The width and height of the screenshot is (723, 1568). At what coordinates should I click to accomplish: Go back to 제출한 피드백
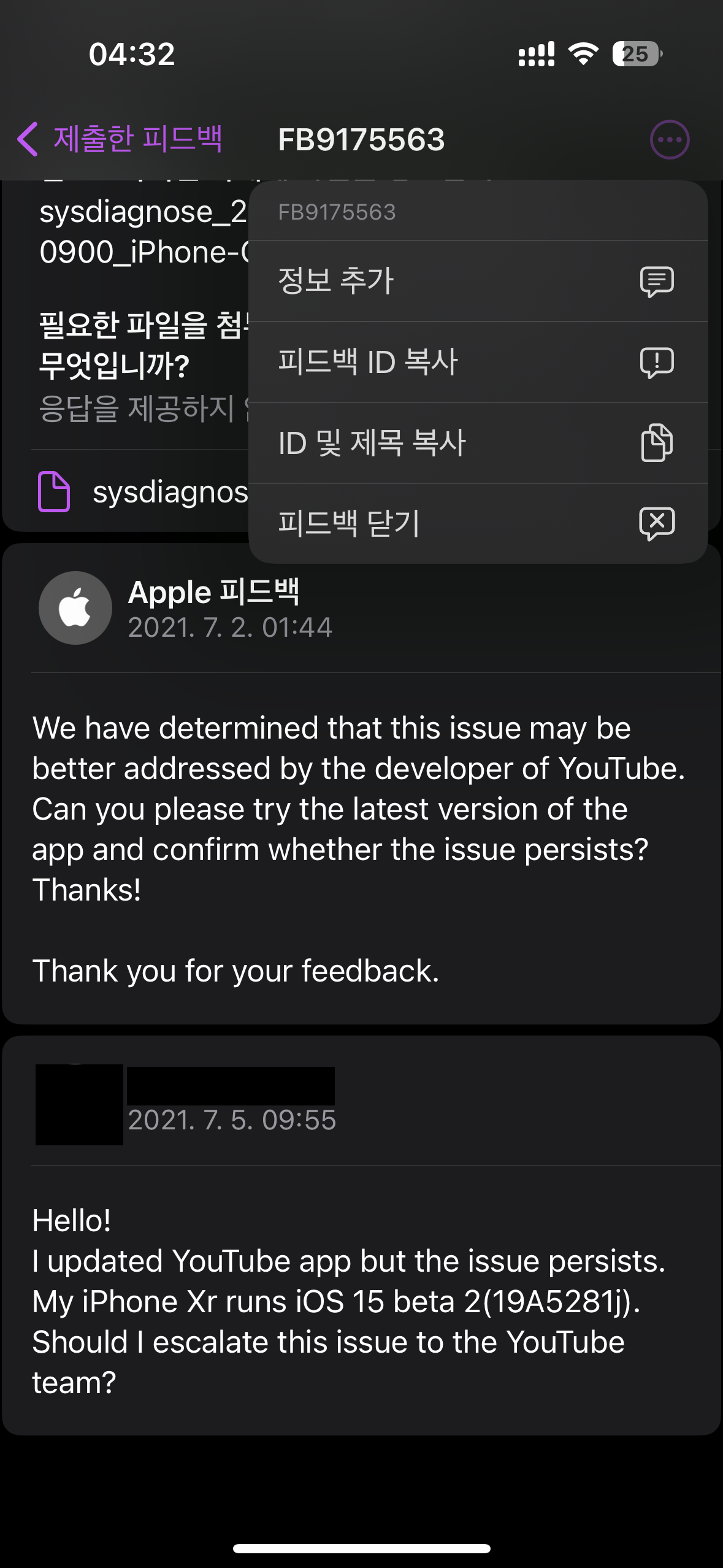(x=120, y=139)
